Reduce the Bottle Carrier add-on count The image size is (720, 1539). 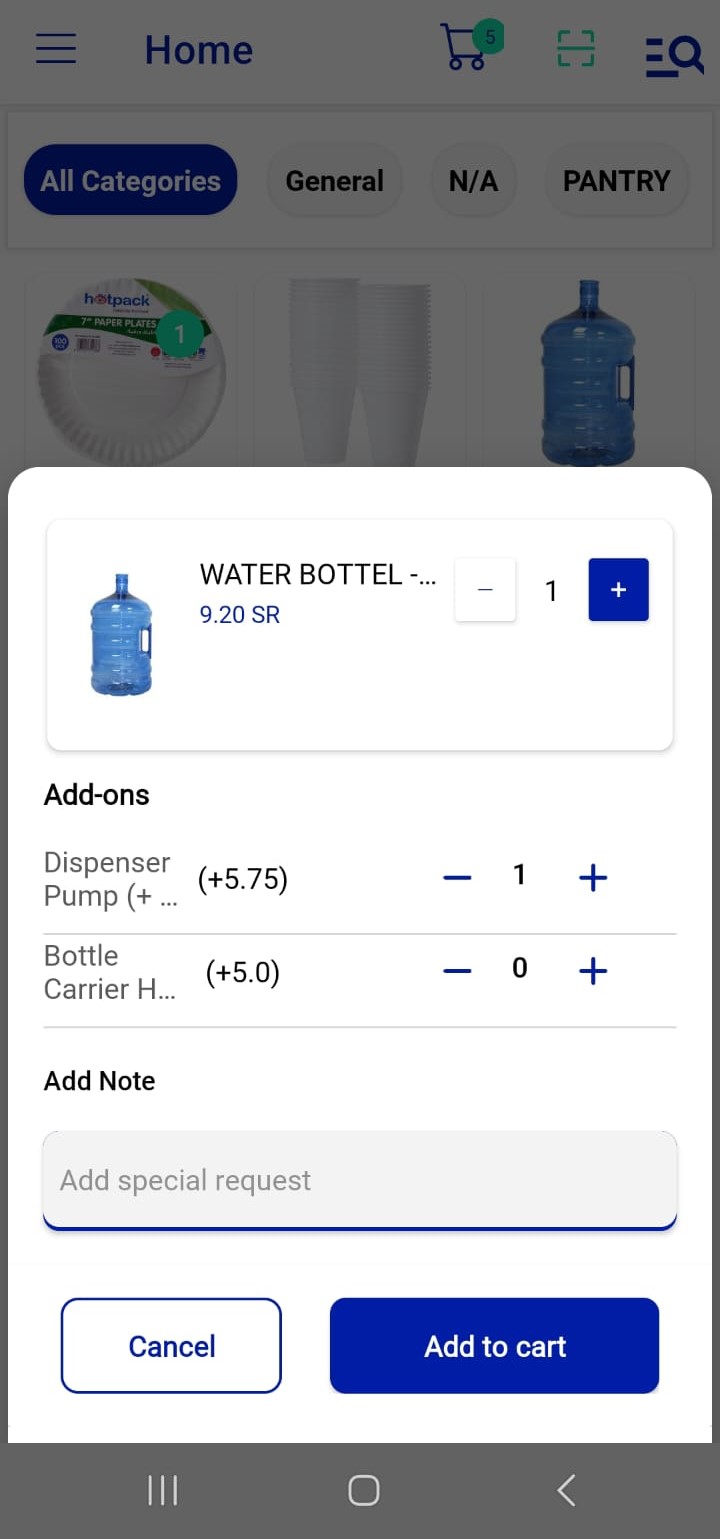click(x=457, y=971)
